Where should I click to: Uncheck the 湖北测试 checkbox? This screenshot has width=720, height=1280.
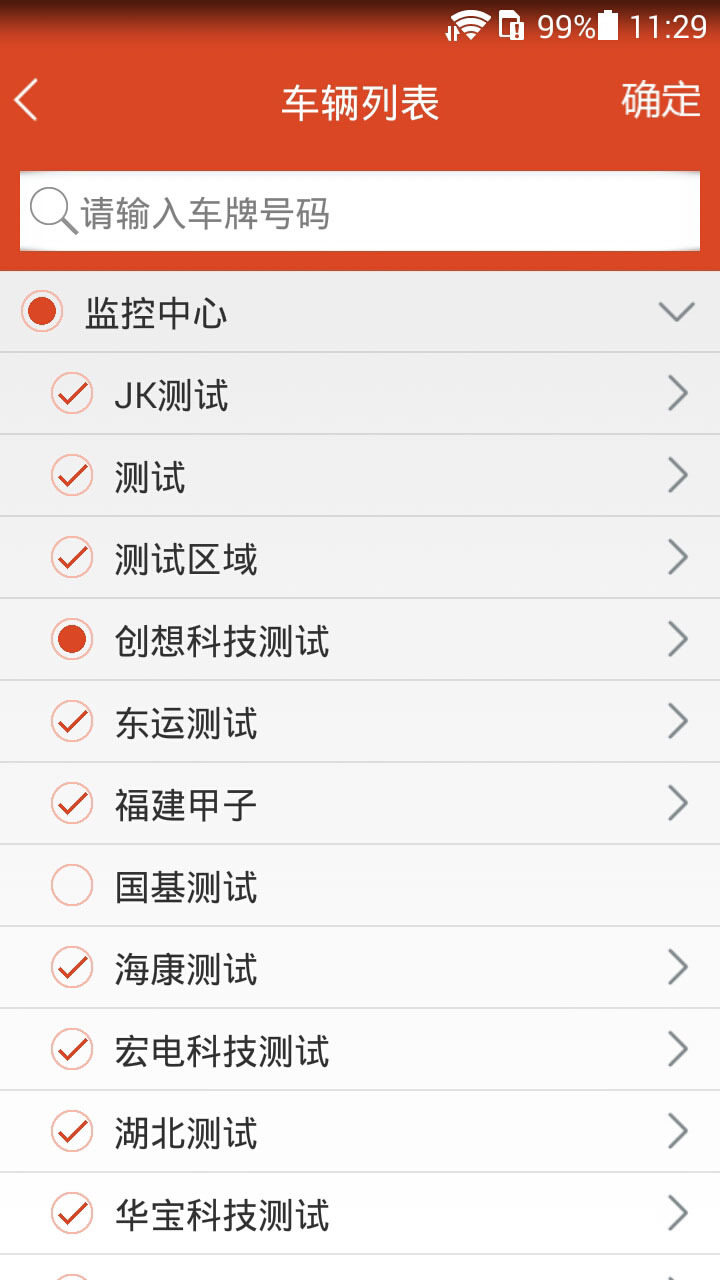pyautogui.click(x=72, y=1132)
